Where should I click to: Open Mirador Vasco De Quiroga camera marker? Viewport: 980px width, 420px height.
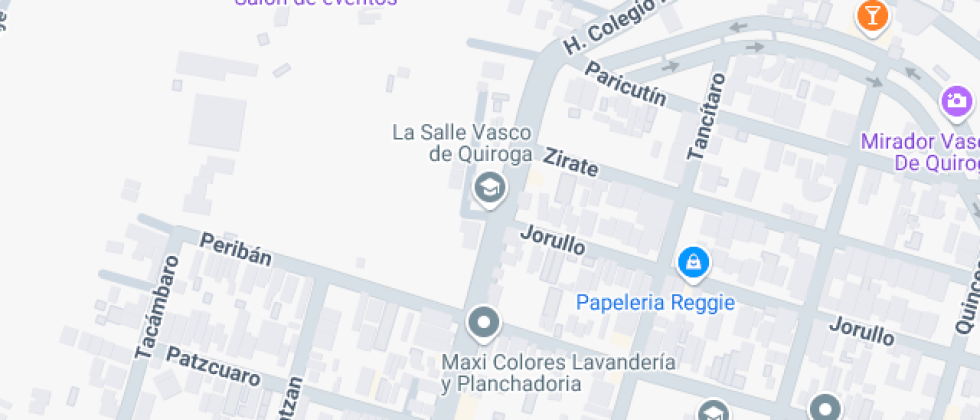957,100
